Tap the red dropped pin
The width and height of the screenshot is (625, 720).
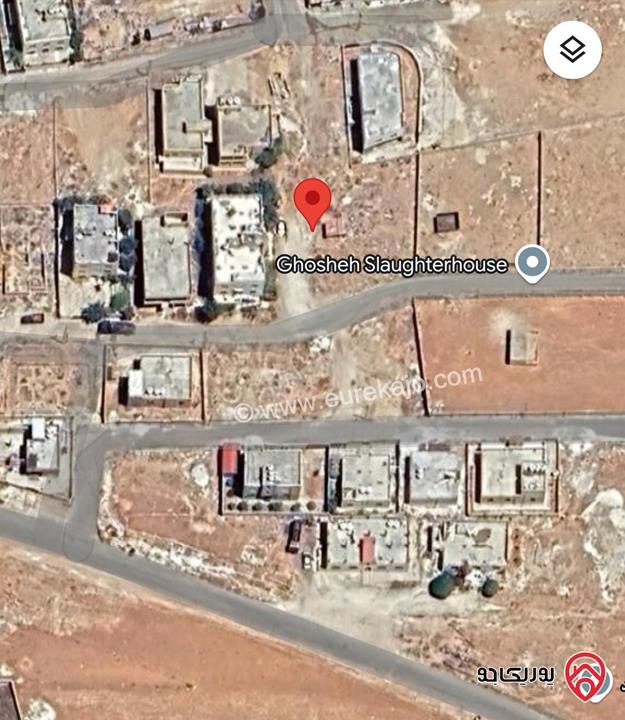click(313, 200)
